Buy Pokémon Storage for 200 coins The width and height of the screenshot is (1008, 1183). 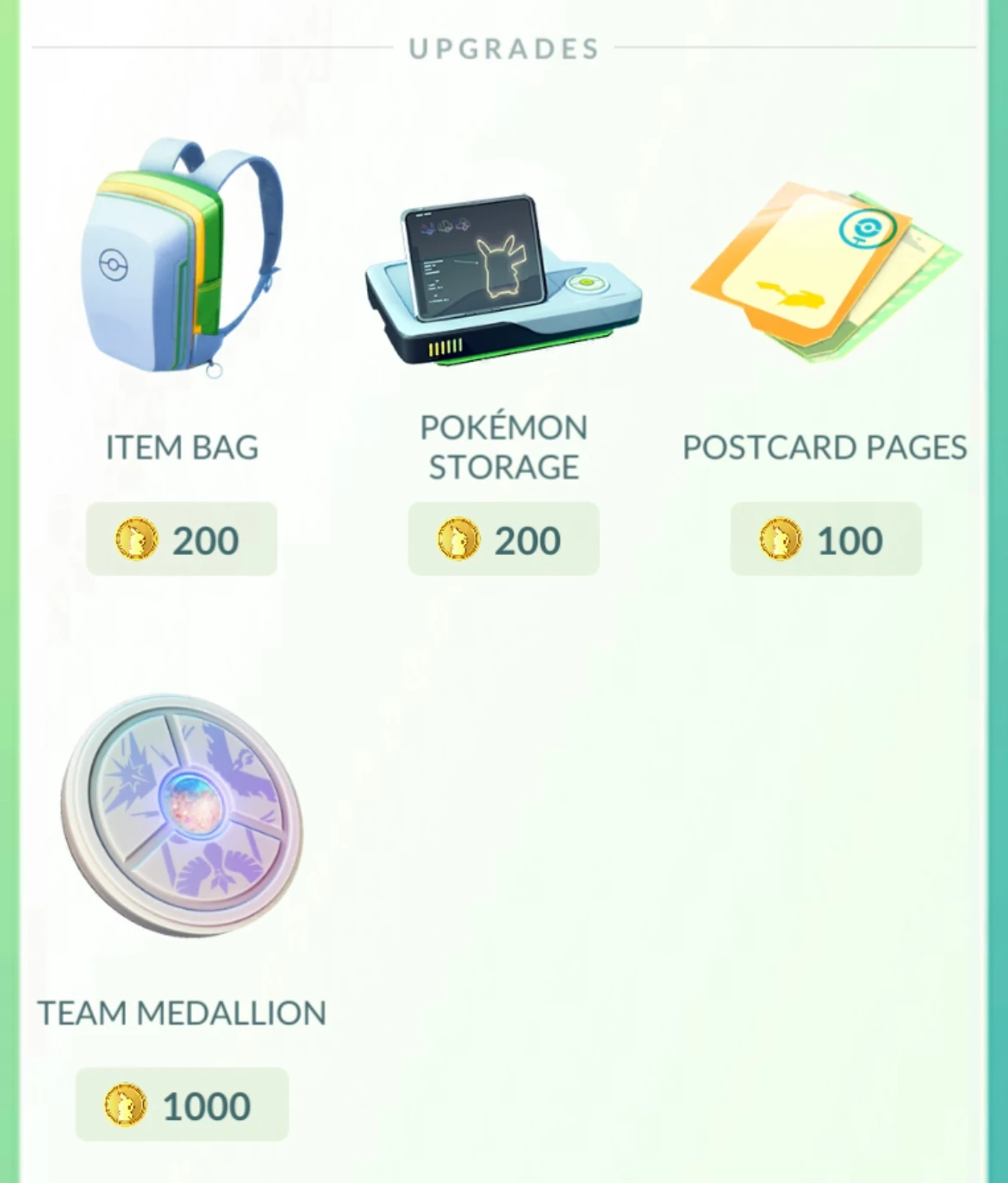[x=503, y=539]
